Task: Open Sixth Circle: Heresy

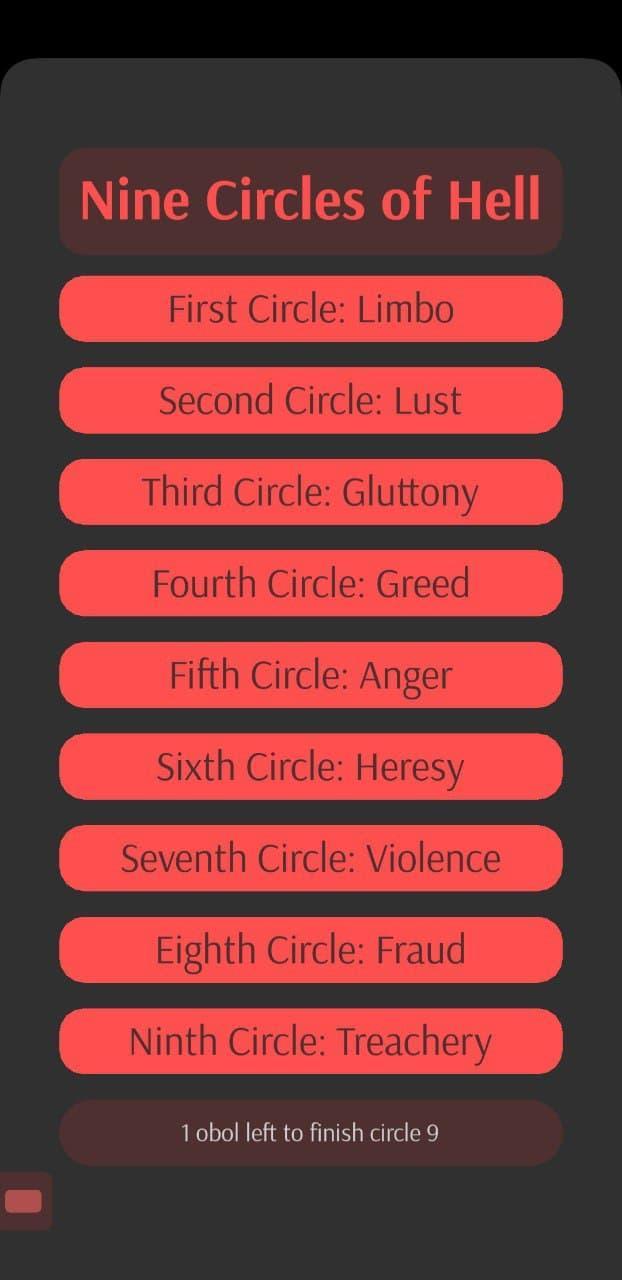Action: [x=311, y=767]
